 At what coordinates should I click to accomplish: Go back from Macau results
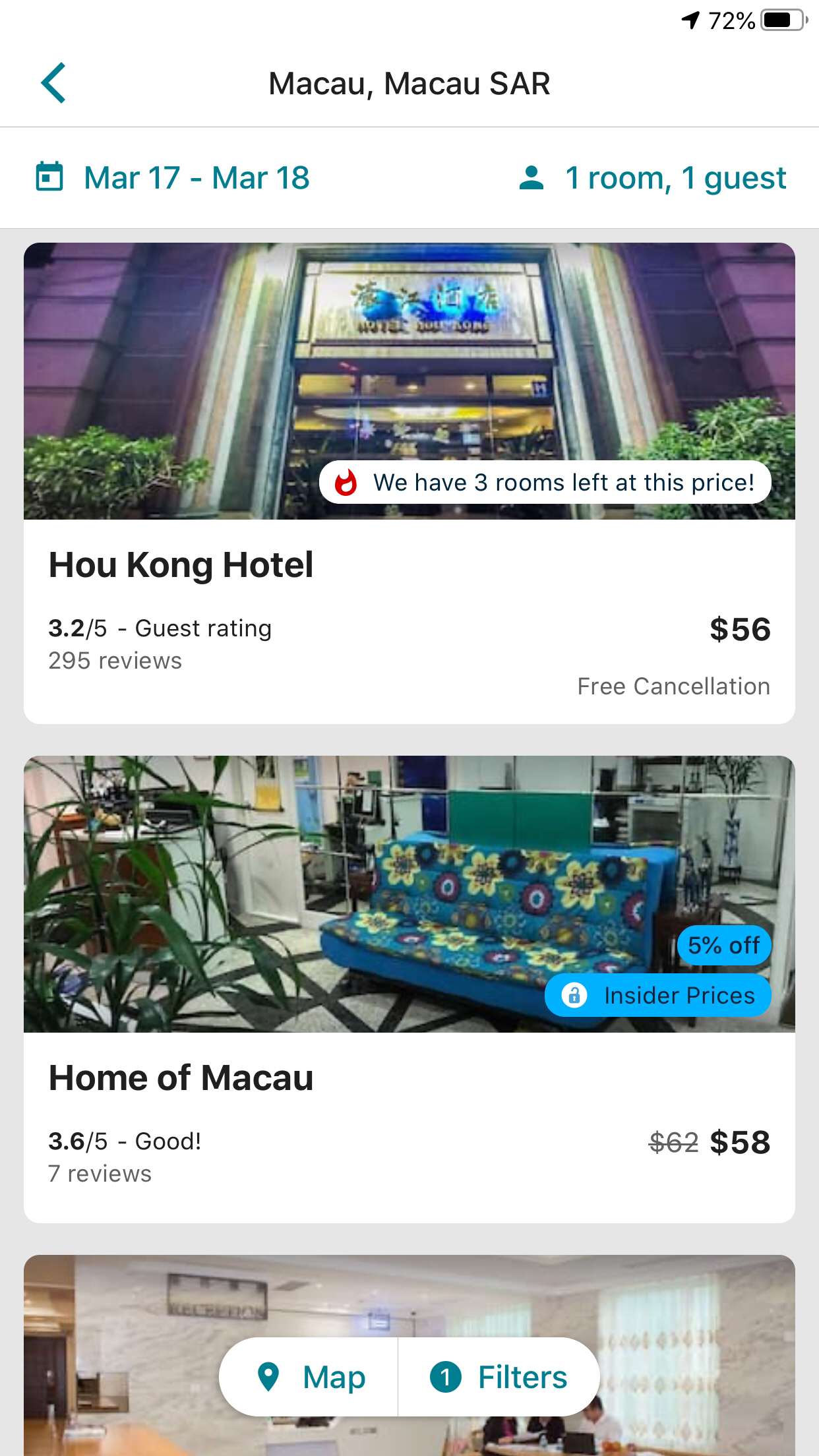click(x=53, y=84)
